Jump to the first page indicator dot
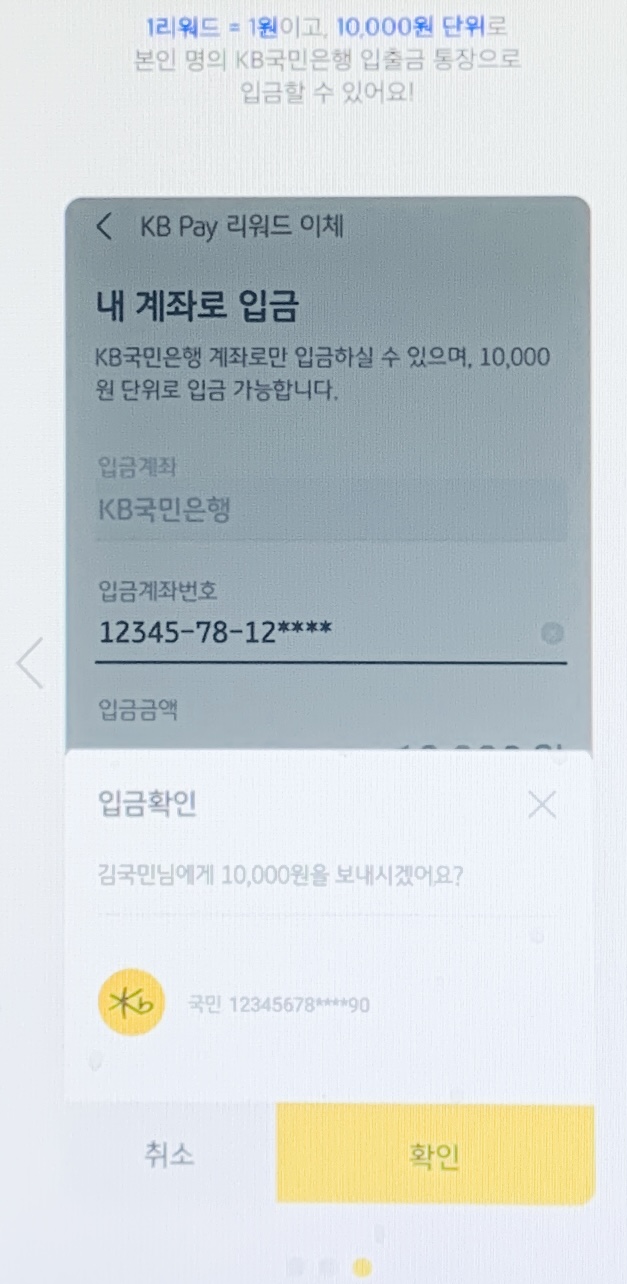 point(297,1266)
